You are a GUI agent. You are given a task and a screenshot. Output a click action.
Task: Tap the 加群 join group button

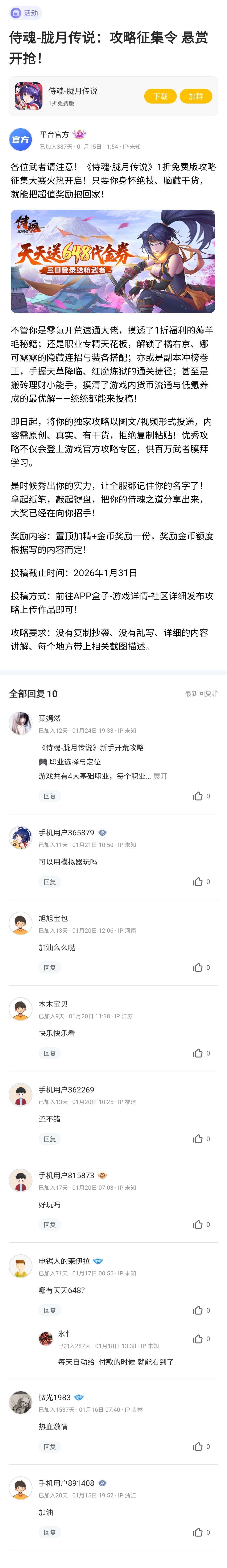pyautogui.click(x=195, y=96)
